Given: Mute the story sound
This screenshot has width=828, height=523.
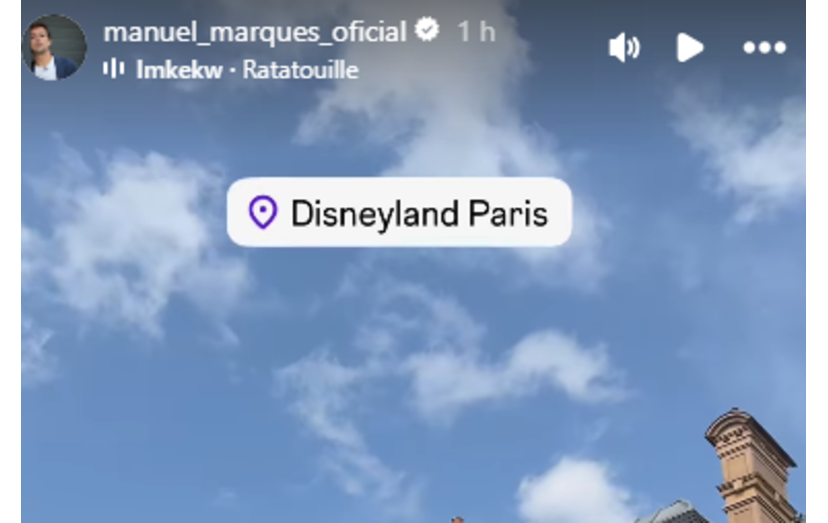Looking at the screenshot, I should pyautogui.click(x=624, y=47).
